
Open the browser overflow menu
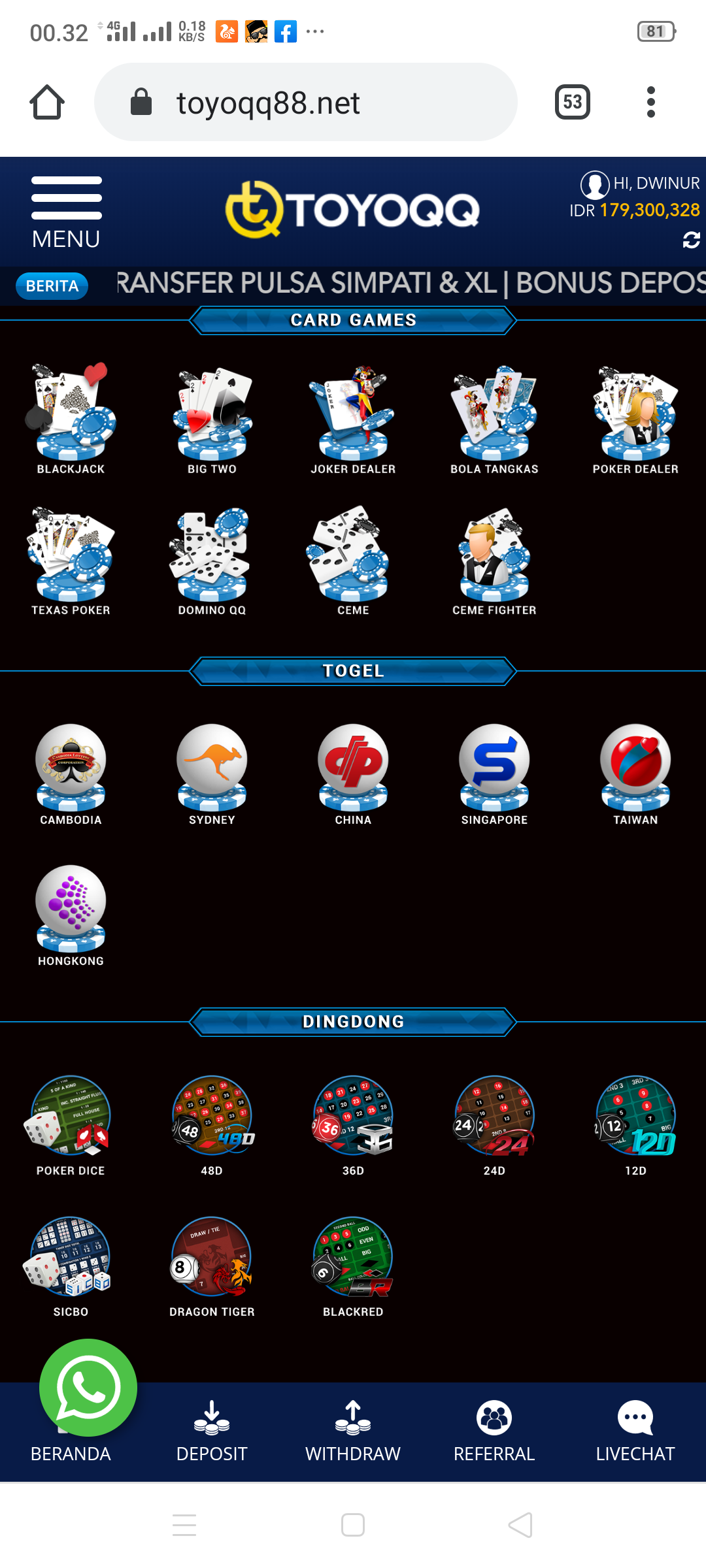point(650,102)
